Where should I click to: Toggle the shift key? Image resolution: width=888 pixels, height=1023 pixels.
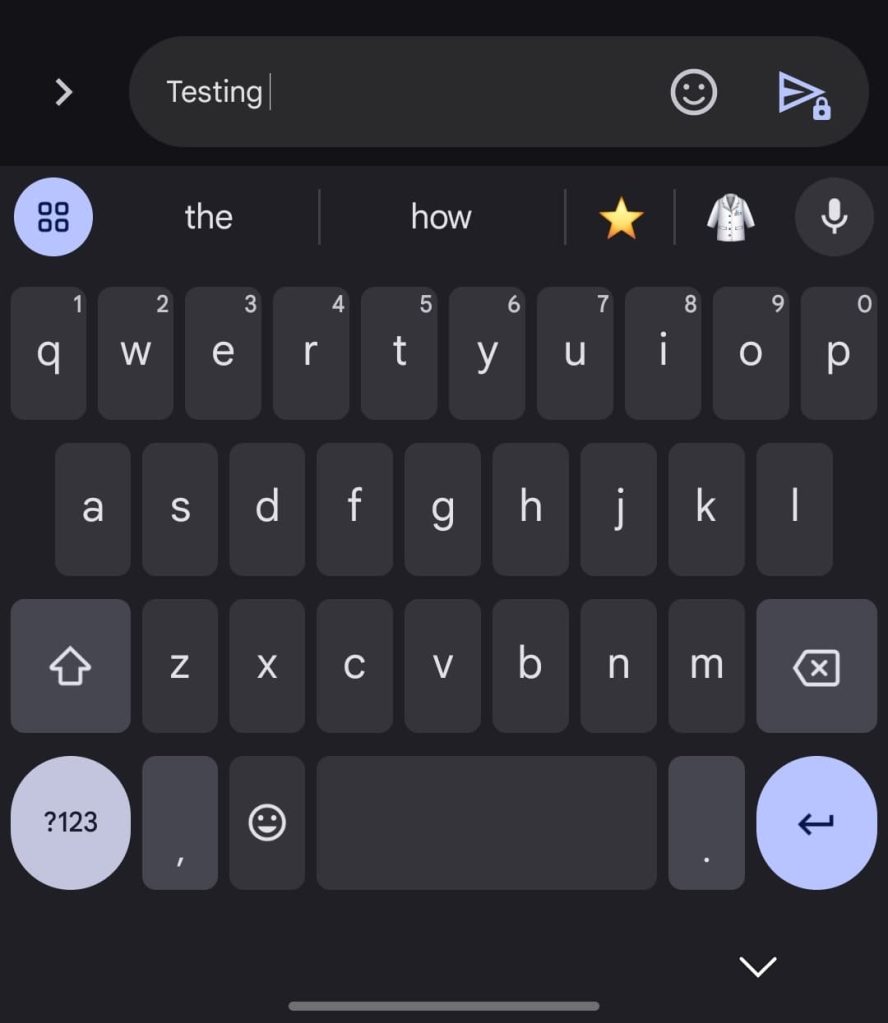[x=70, y=666]
